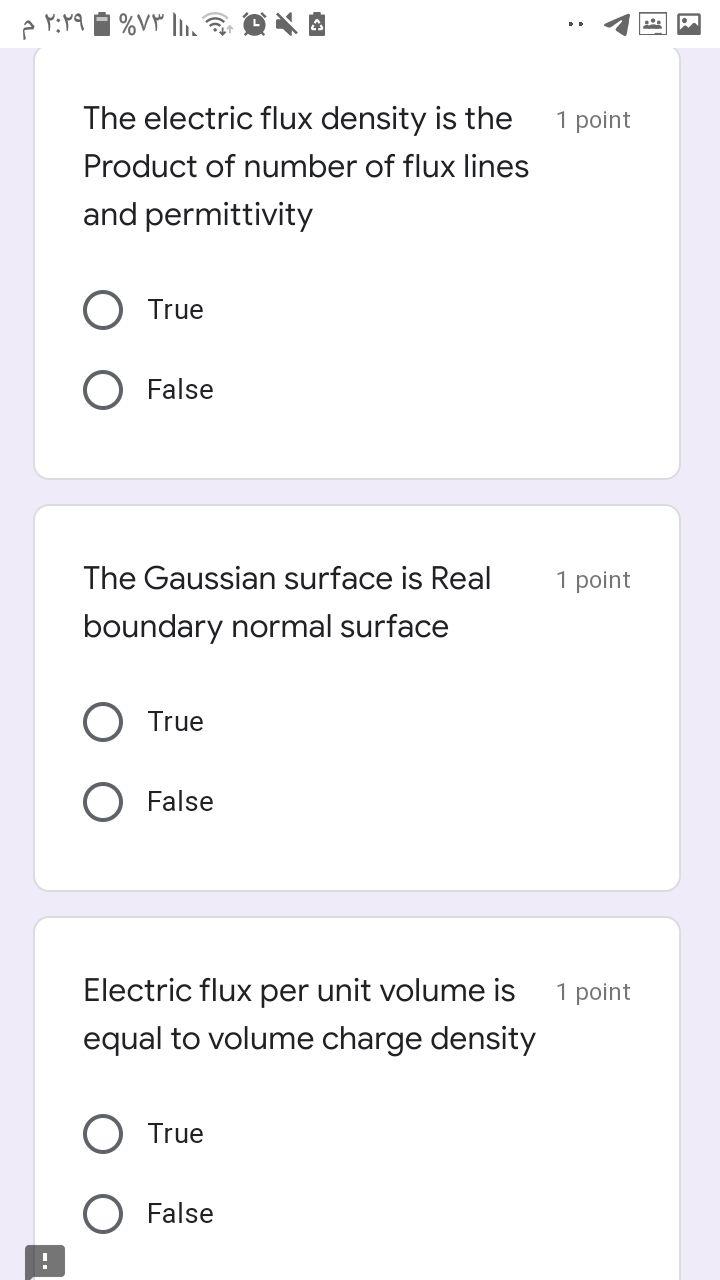Mark True for flux per unit volume question
The height and width of the screenshot is (1280, 720).
(x=103, y=1134)
